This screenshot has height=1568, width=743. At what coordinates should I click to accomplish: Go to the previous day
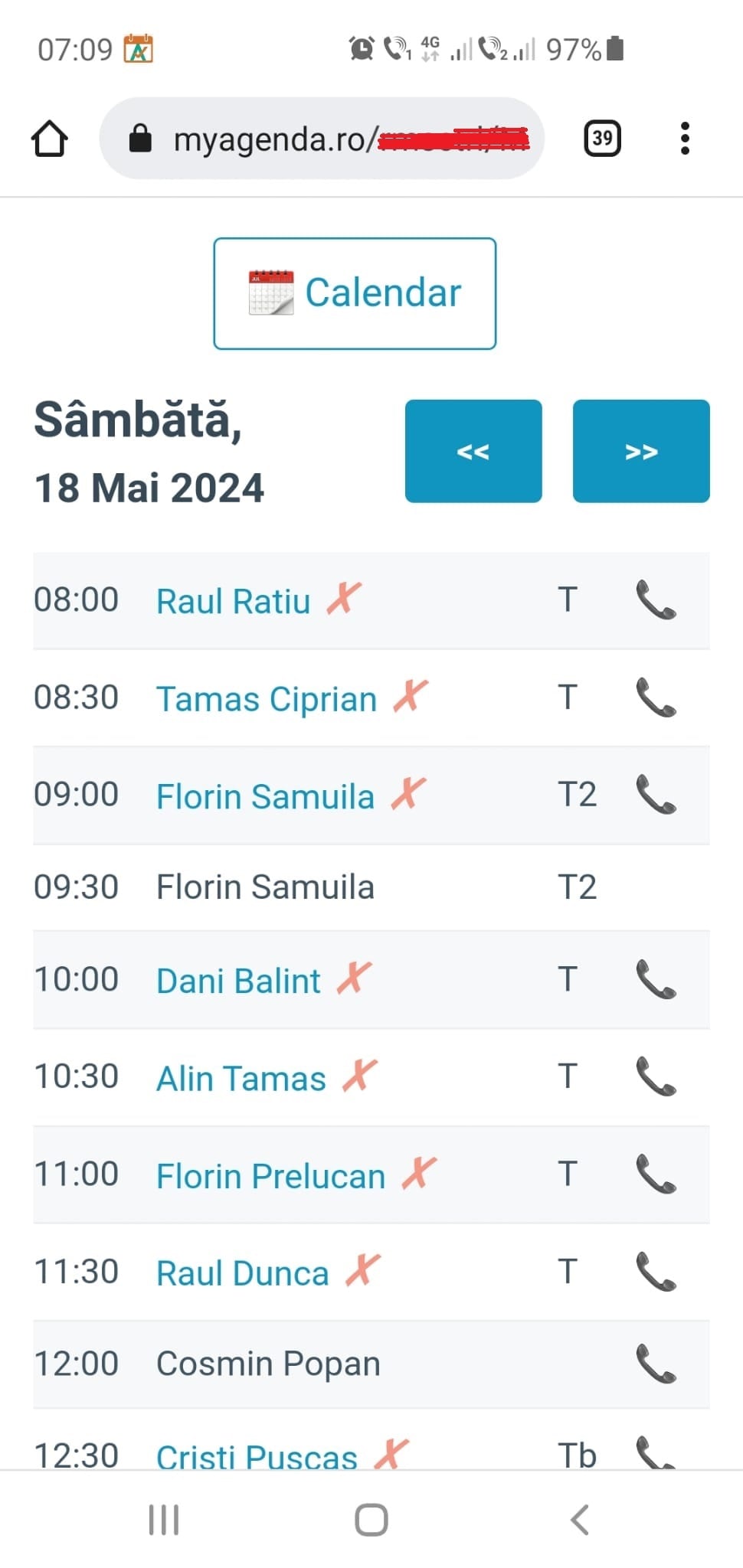click(x=473, y=451)
